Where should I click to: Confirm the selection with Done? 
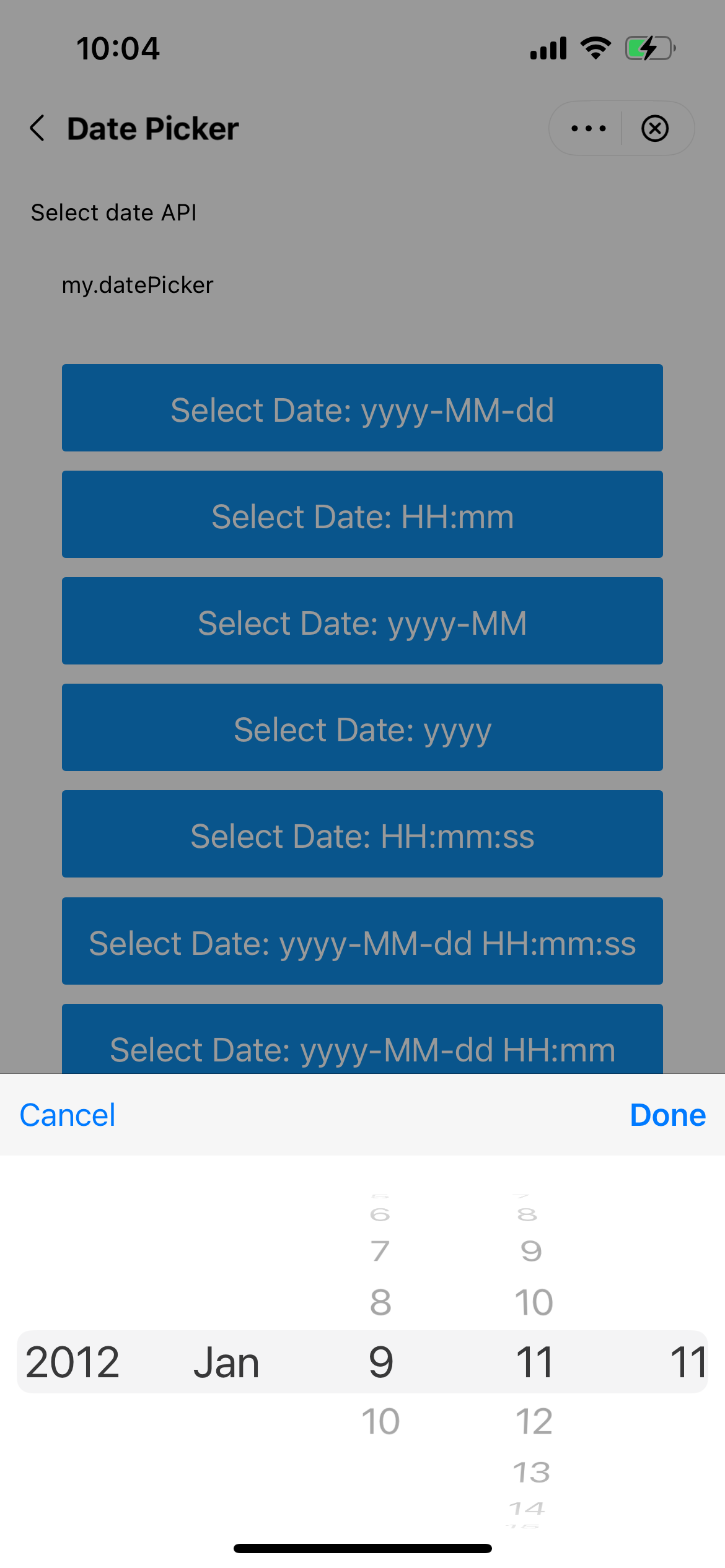click(x=667, y=1115)
